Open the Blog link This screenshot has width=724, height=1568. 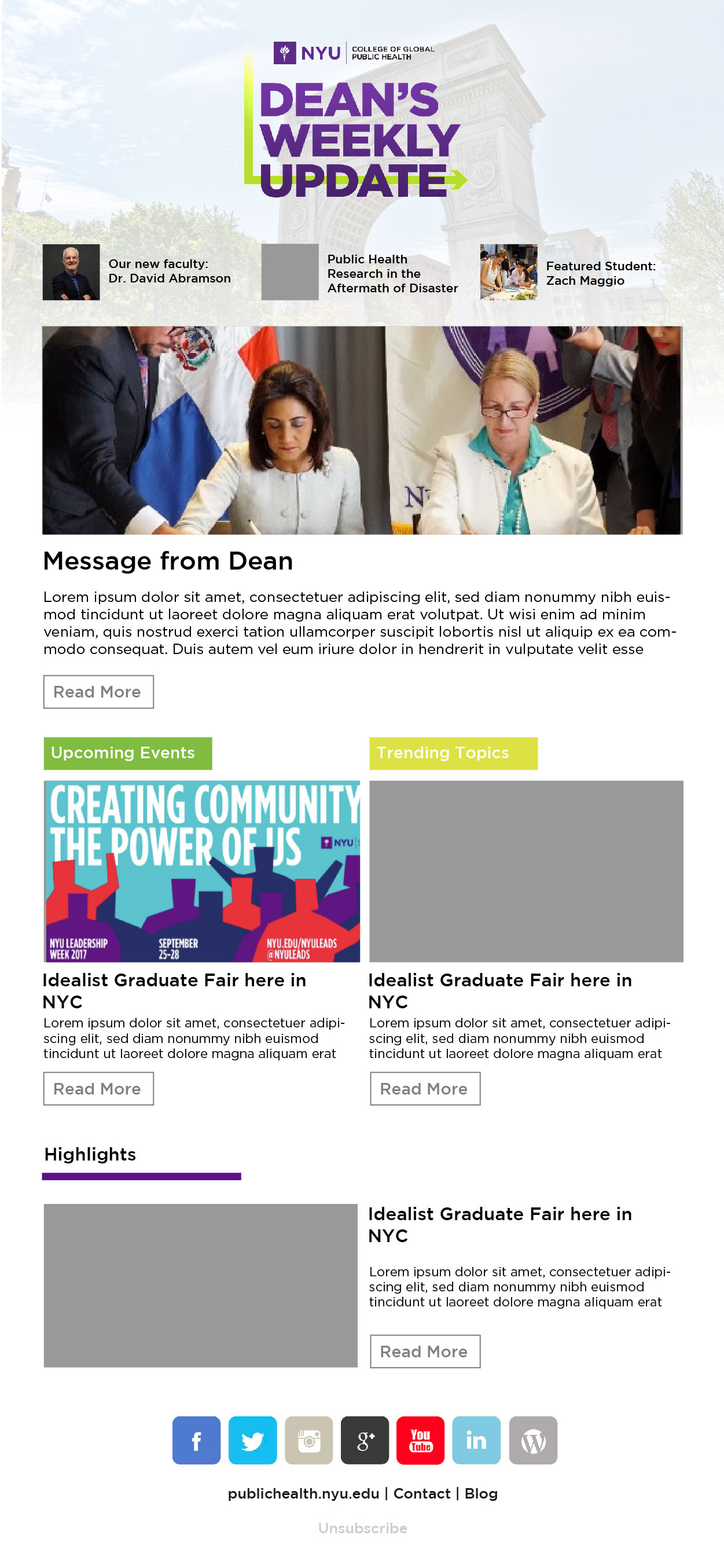pyautogui.click(x=482, y=1494)
